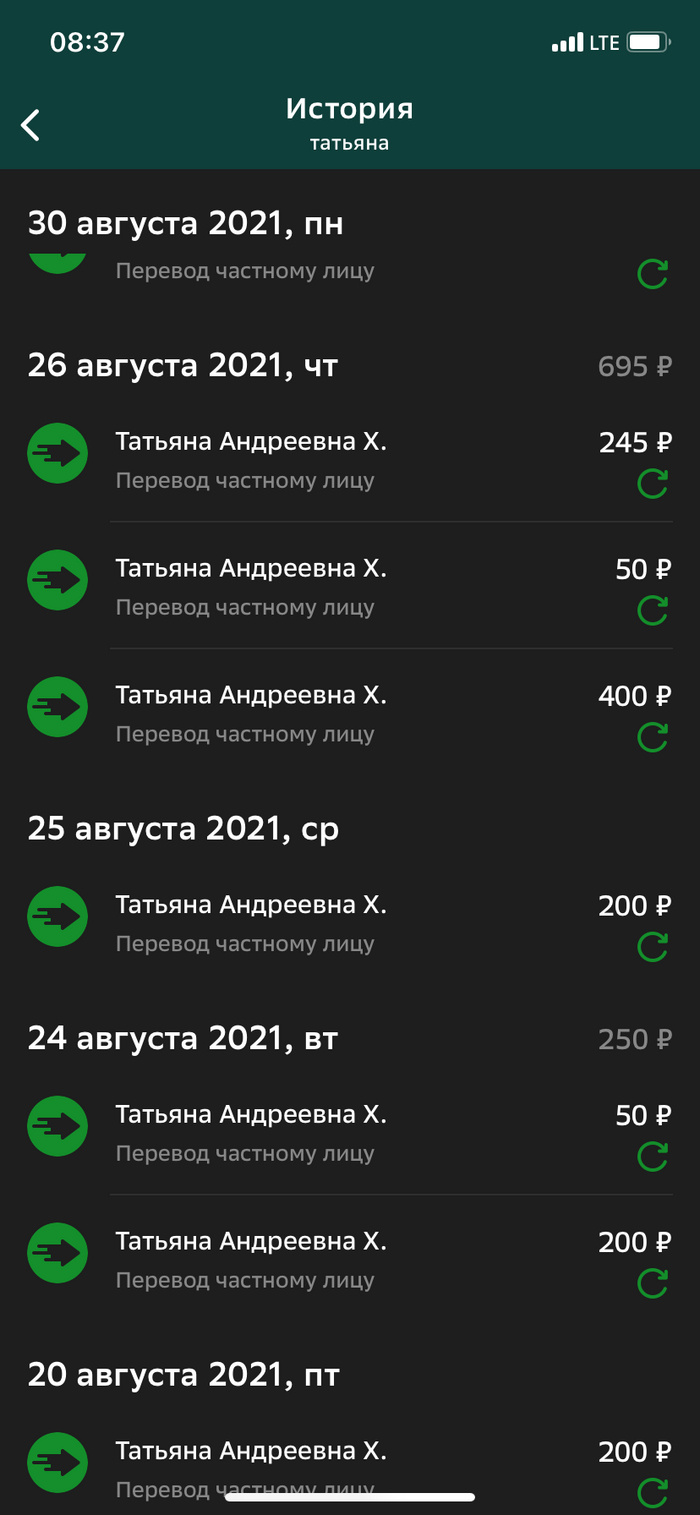Open the 245 ₽ transfer from 26 августа
700x1515 pixels.
pos(250,459)
